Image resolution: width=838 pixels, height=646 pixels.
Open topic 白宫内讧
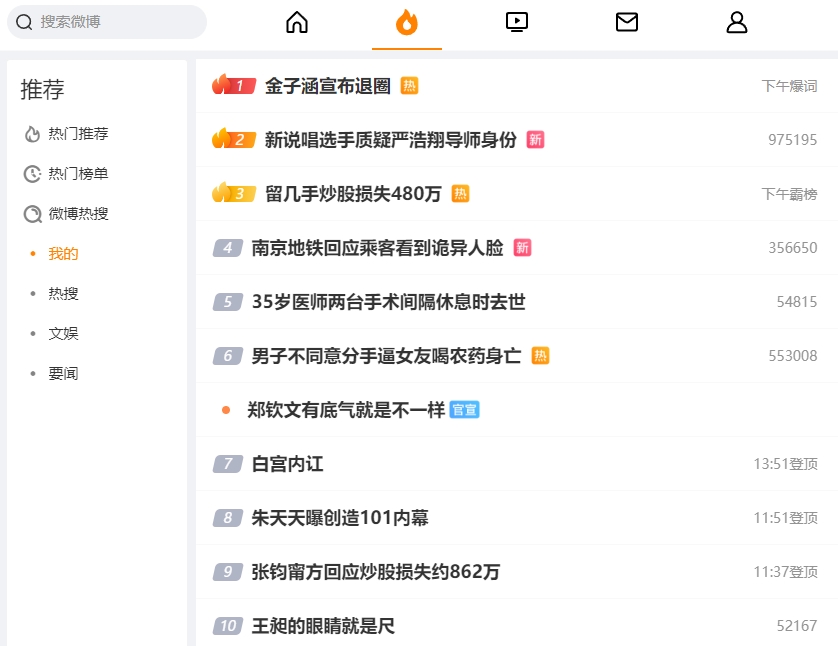[287, 464]
